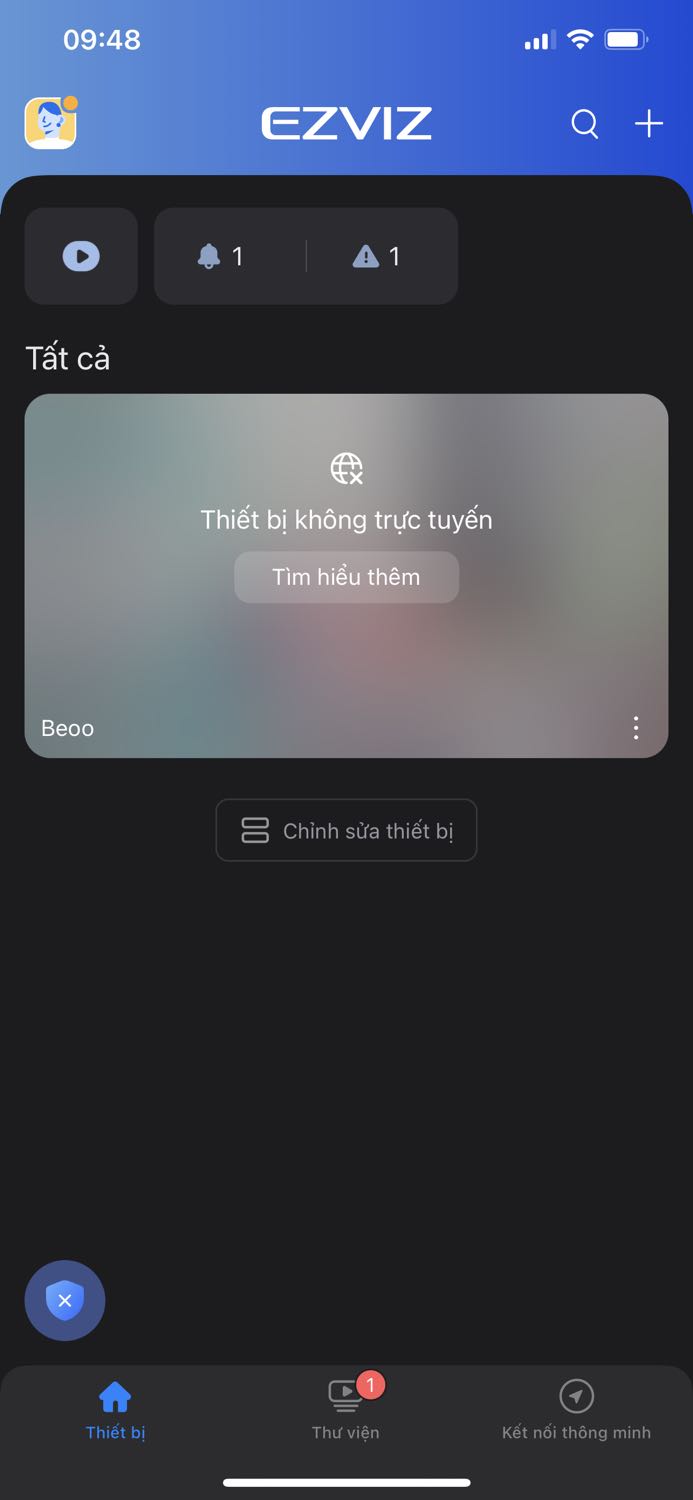Switch to the Thiết bị tab
Image resolution: width=693 pixels, height=1500 pixels.
116,1411
